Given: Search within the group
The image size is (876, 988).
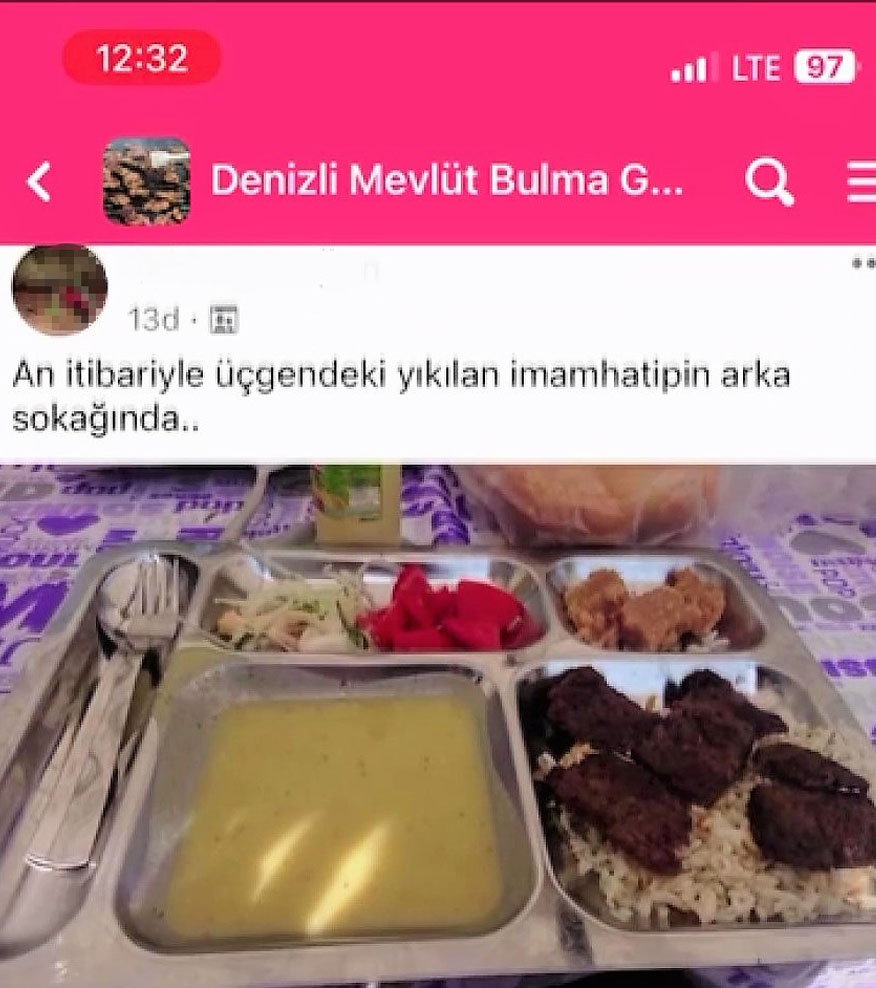Looking at the screenshot, I should (769, 182).
